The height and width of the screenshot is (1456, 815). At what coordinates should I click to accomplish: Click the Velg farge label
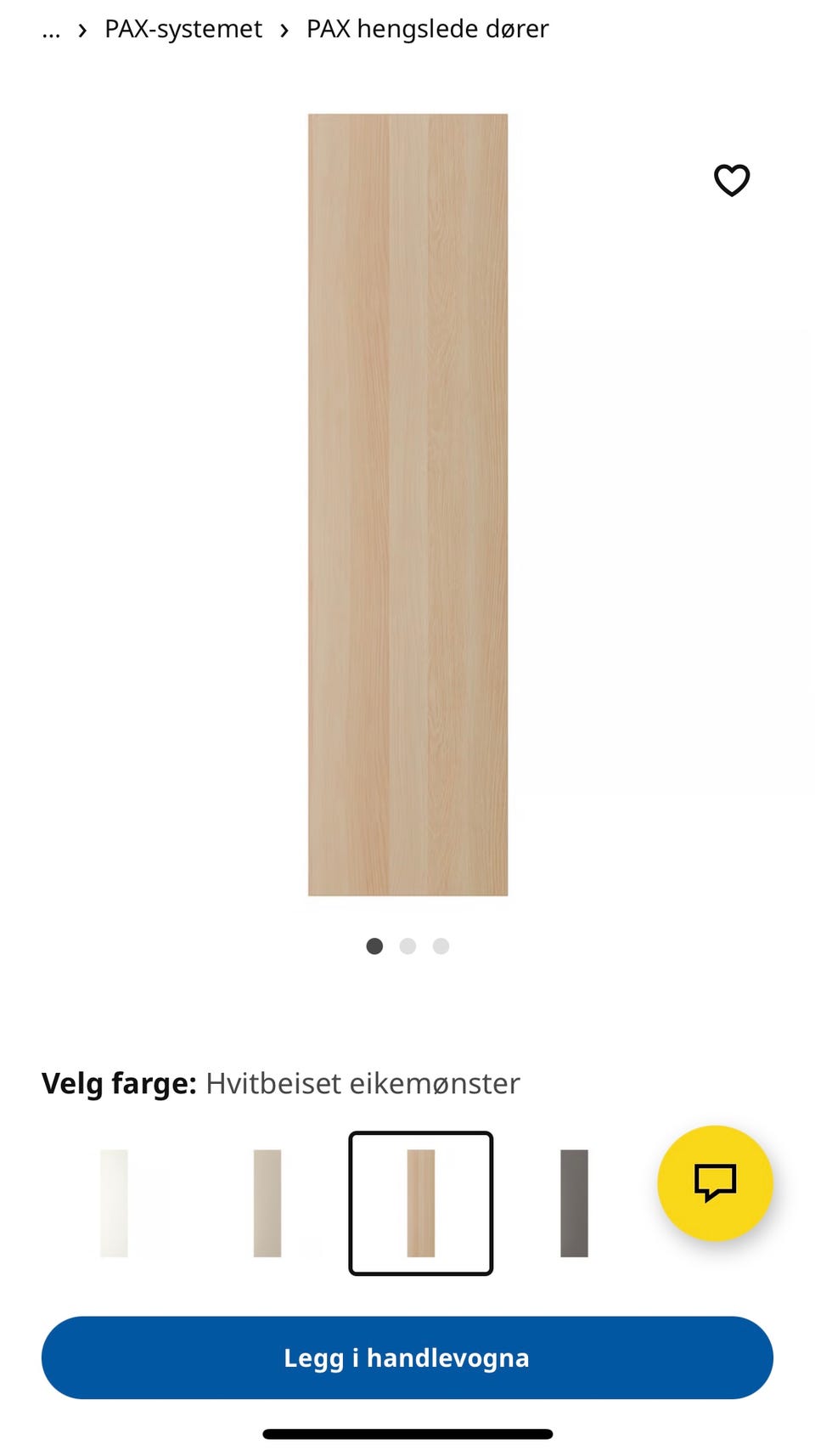pyautogui.click(x=120, y=1082)
